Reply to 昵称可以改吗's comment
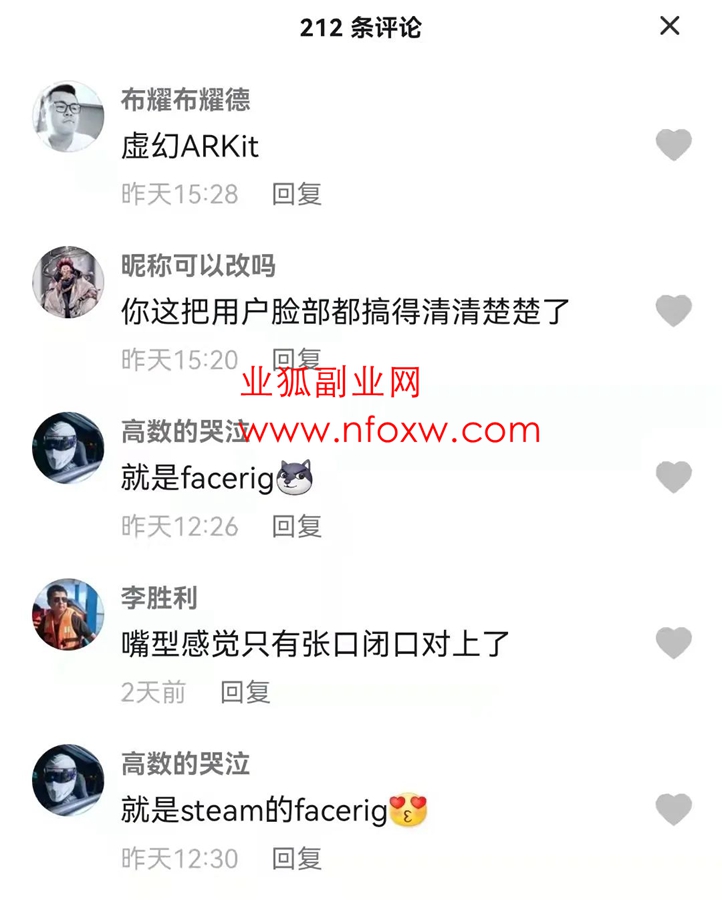 coord(297,359)
